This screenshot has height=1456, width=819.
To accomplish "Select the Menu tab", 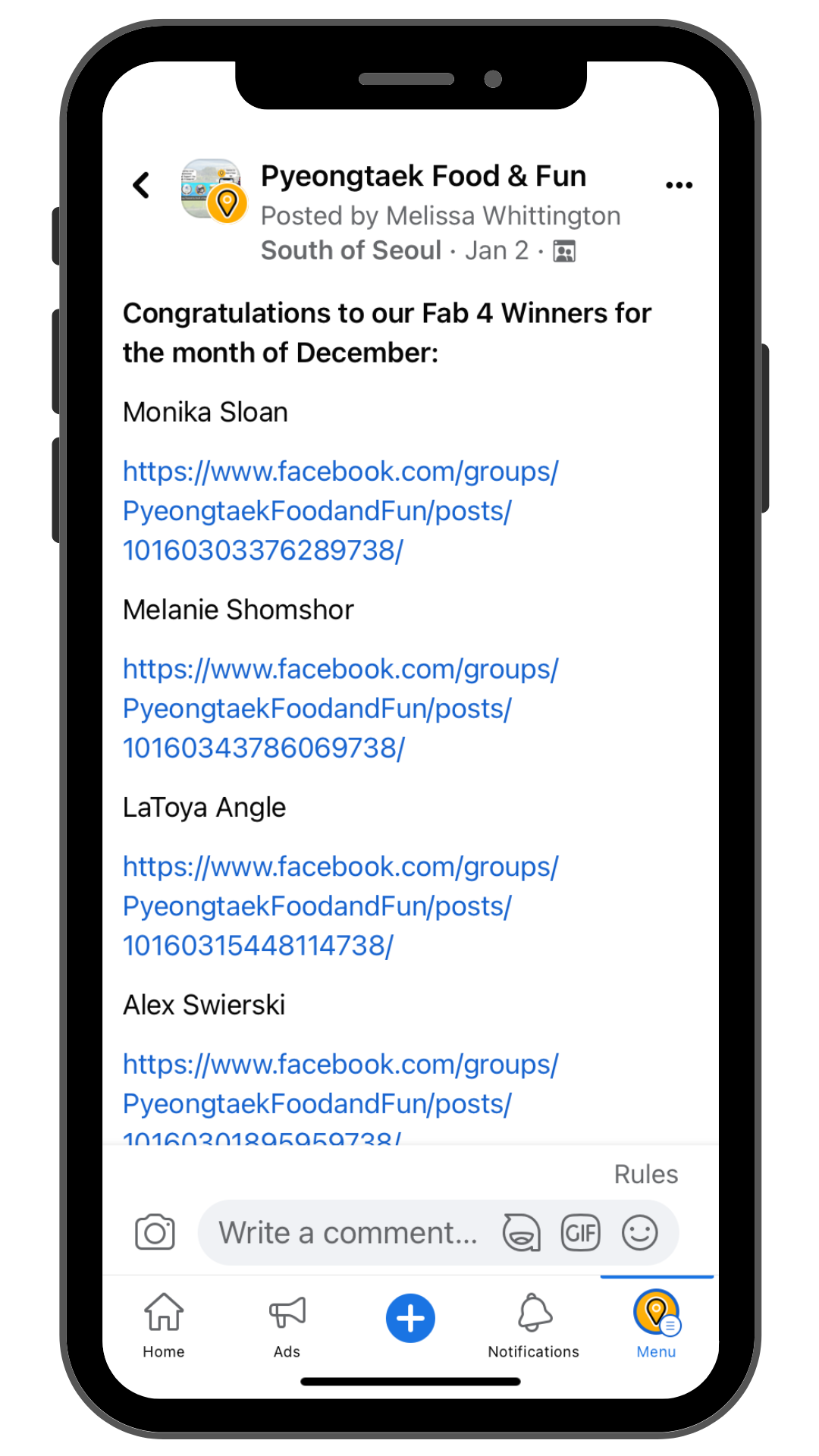I will (x=656, y=1325).
